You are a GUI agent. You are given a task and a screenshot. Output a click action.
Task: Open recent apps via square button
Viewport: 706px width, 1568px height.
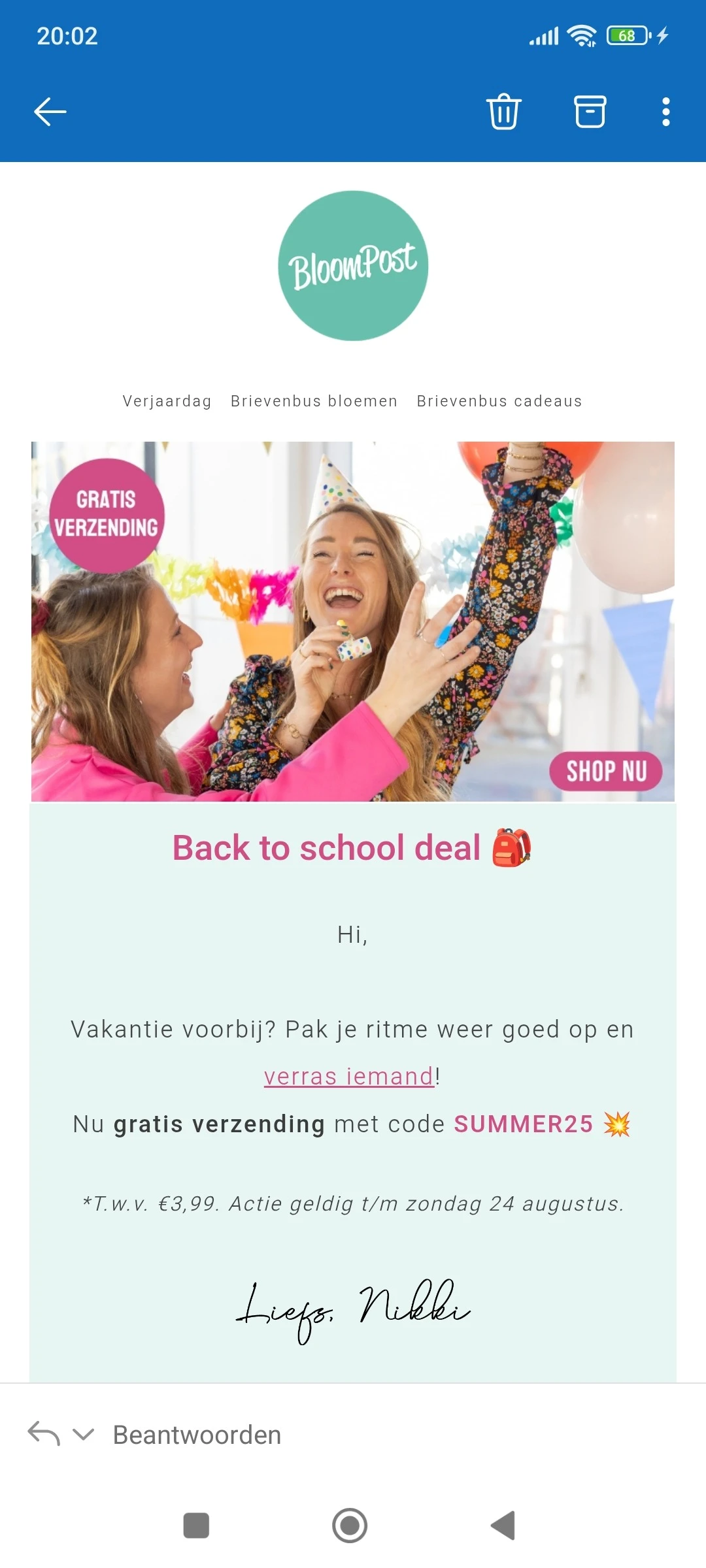196,1526
